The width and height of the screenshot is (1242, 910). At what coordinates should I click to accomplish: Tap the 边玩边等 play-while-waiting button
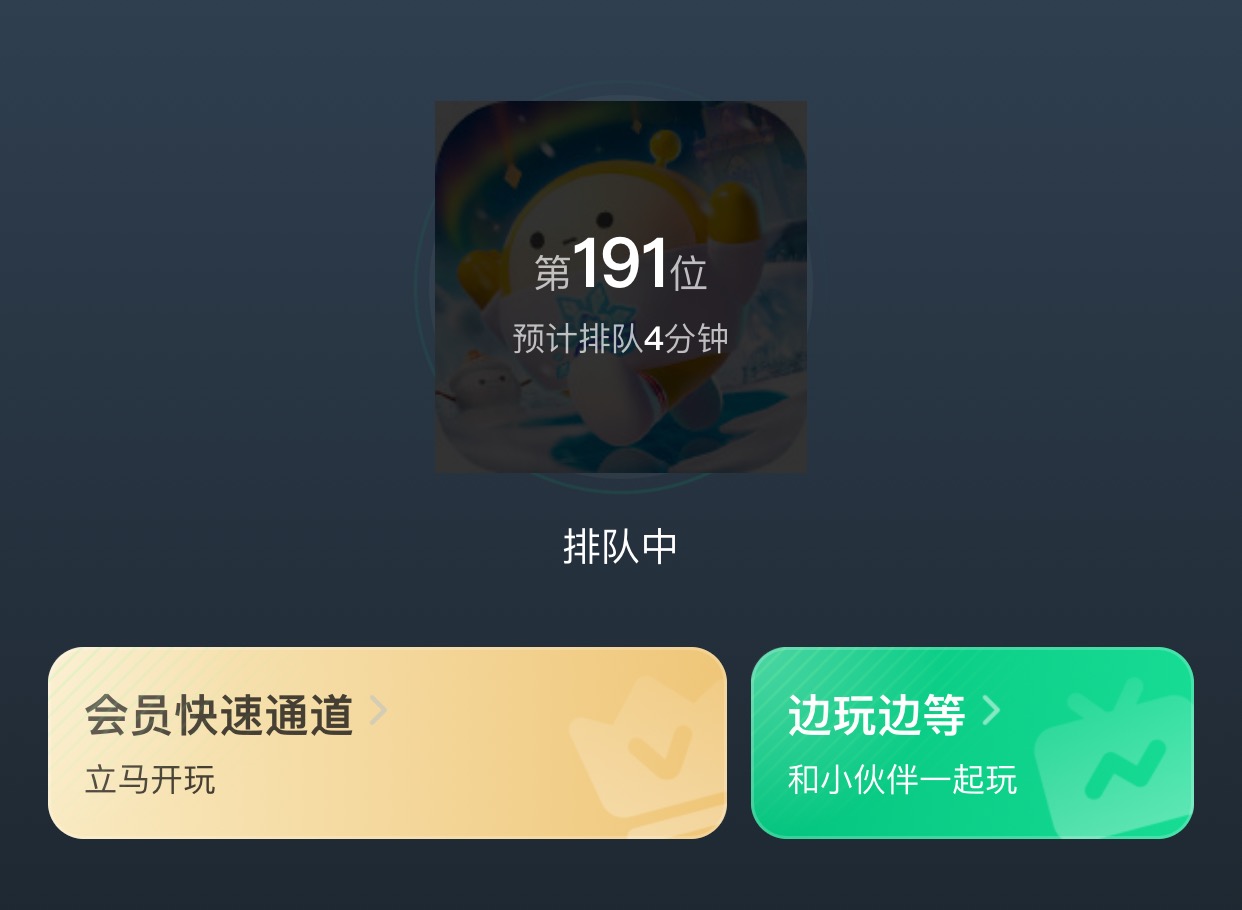click(x=972, y=742)
